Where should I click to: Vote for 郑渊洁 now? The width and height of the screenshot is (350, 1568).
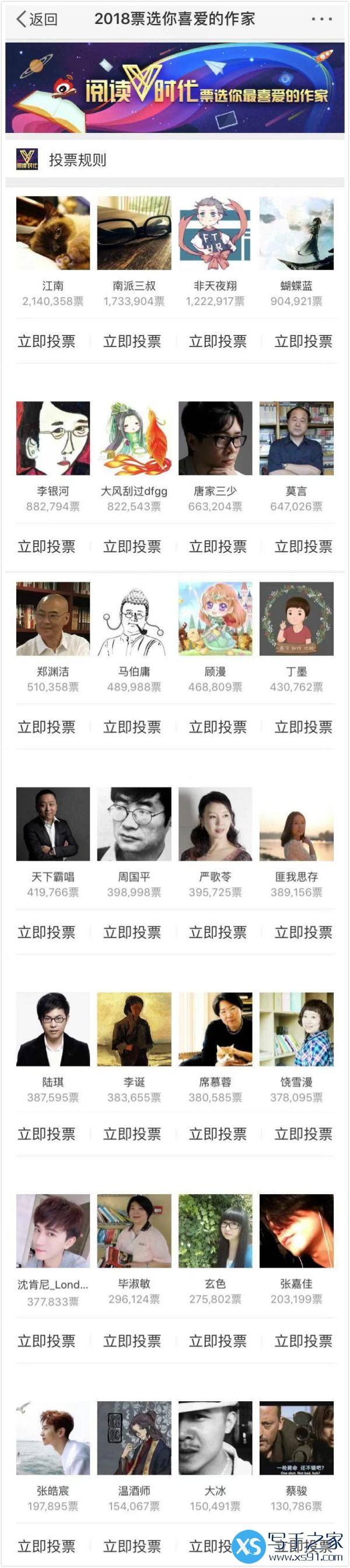point(46,727)
